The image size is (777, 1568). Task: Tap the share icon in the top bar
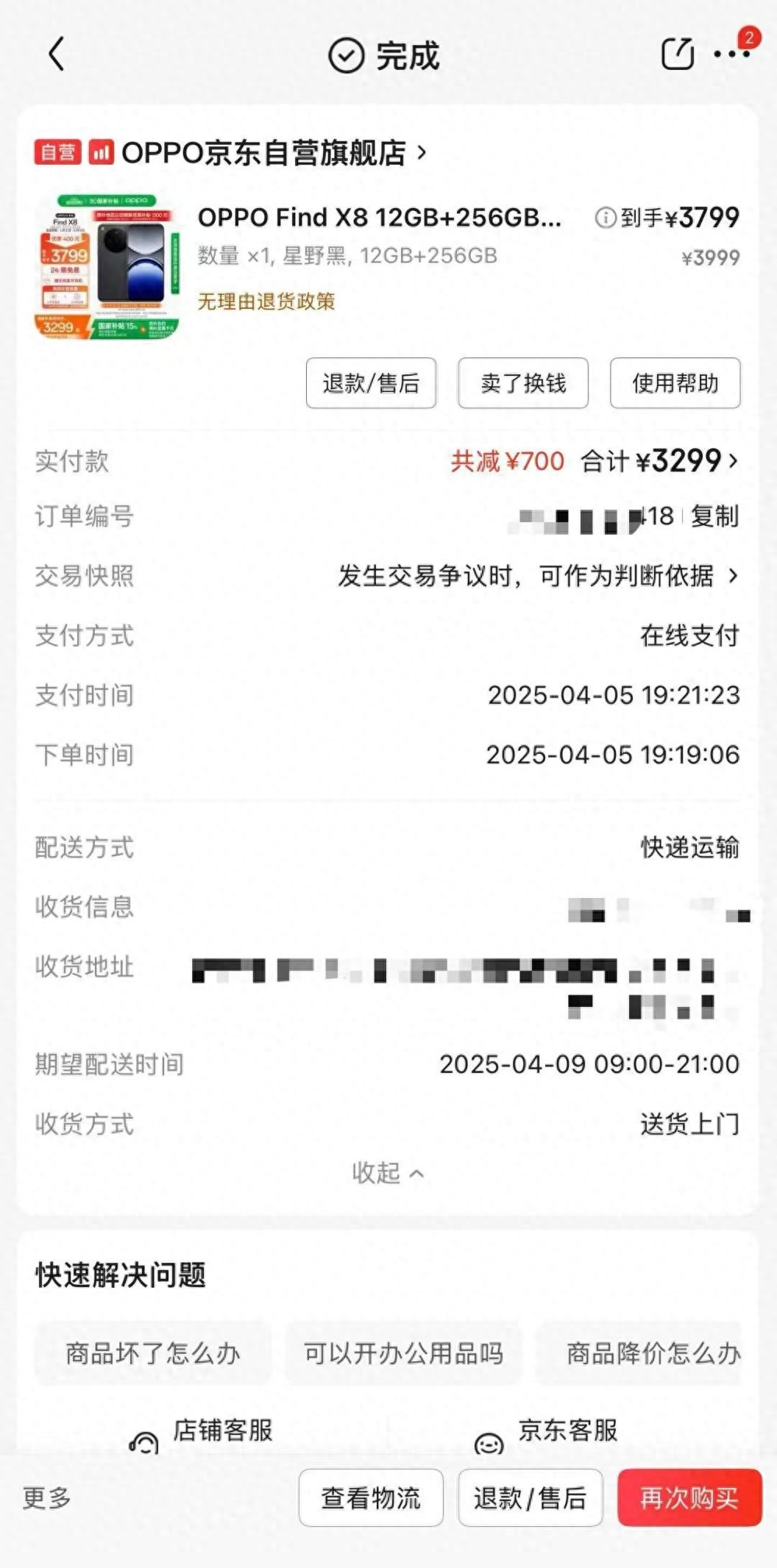[677, 54]
